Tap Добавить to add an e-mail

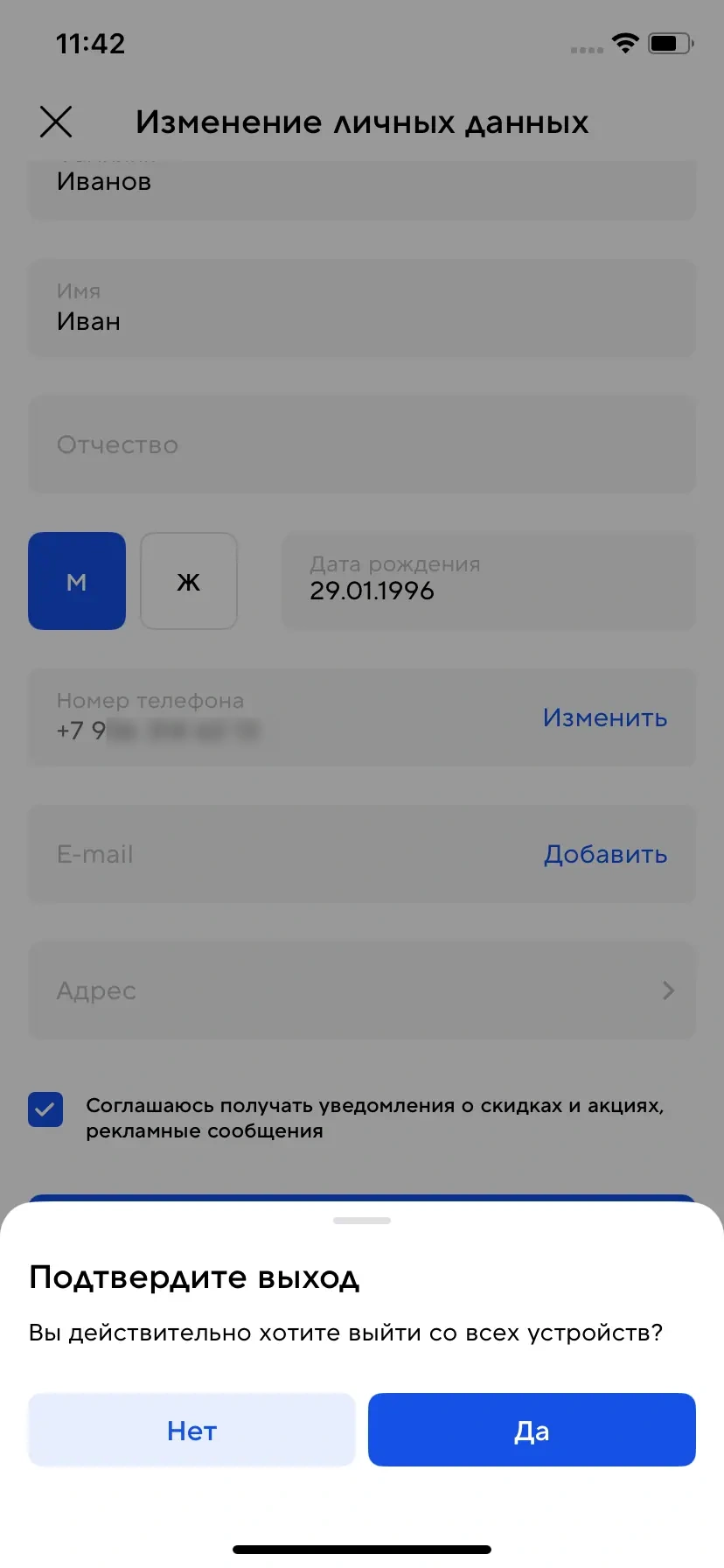[605, 854]
